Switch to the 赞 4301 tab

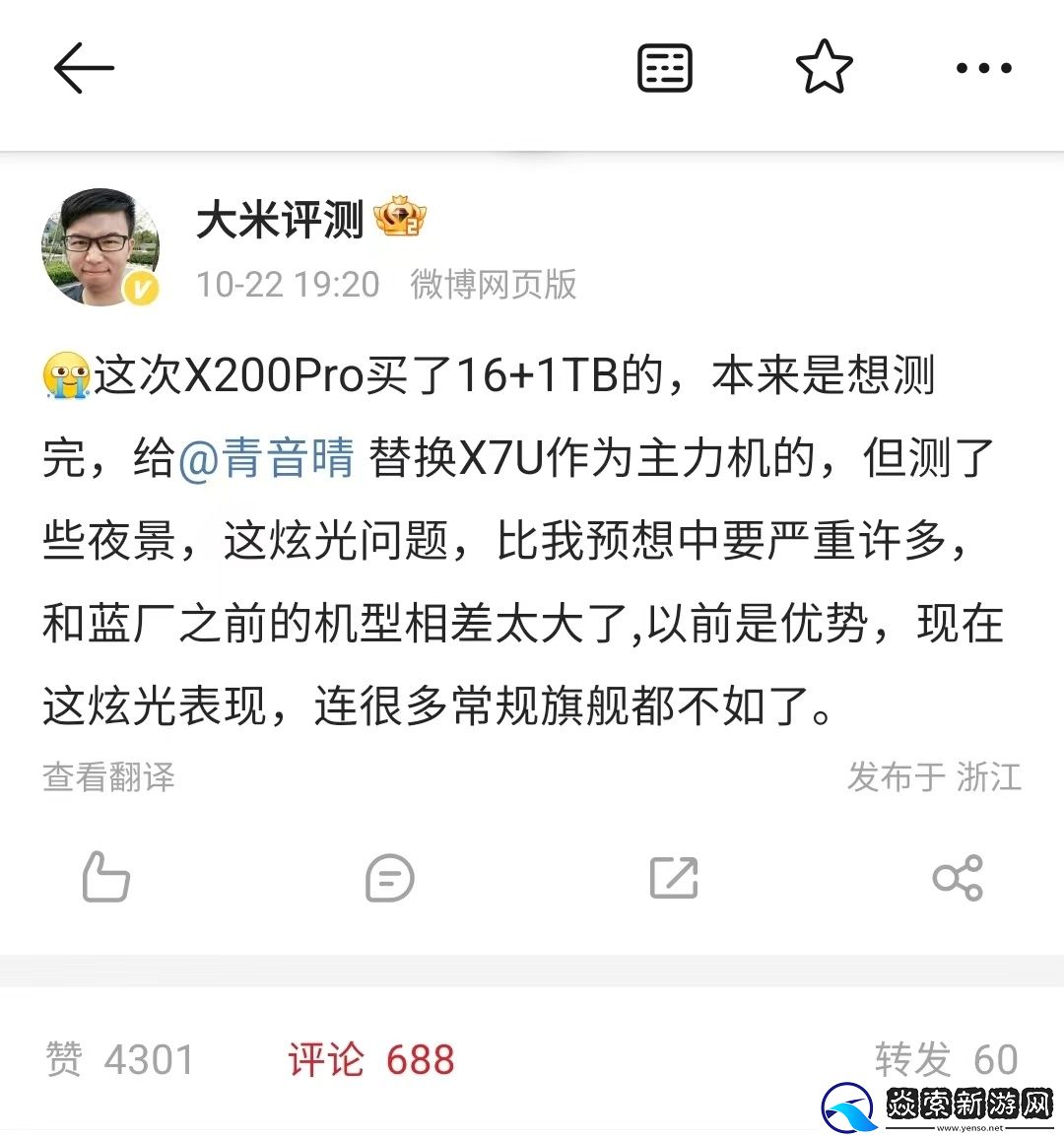120,1060
